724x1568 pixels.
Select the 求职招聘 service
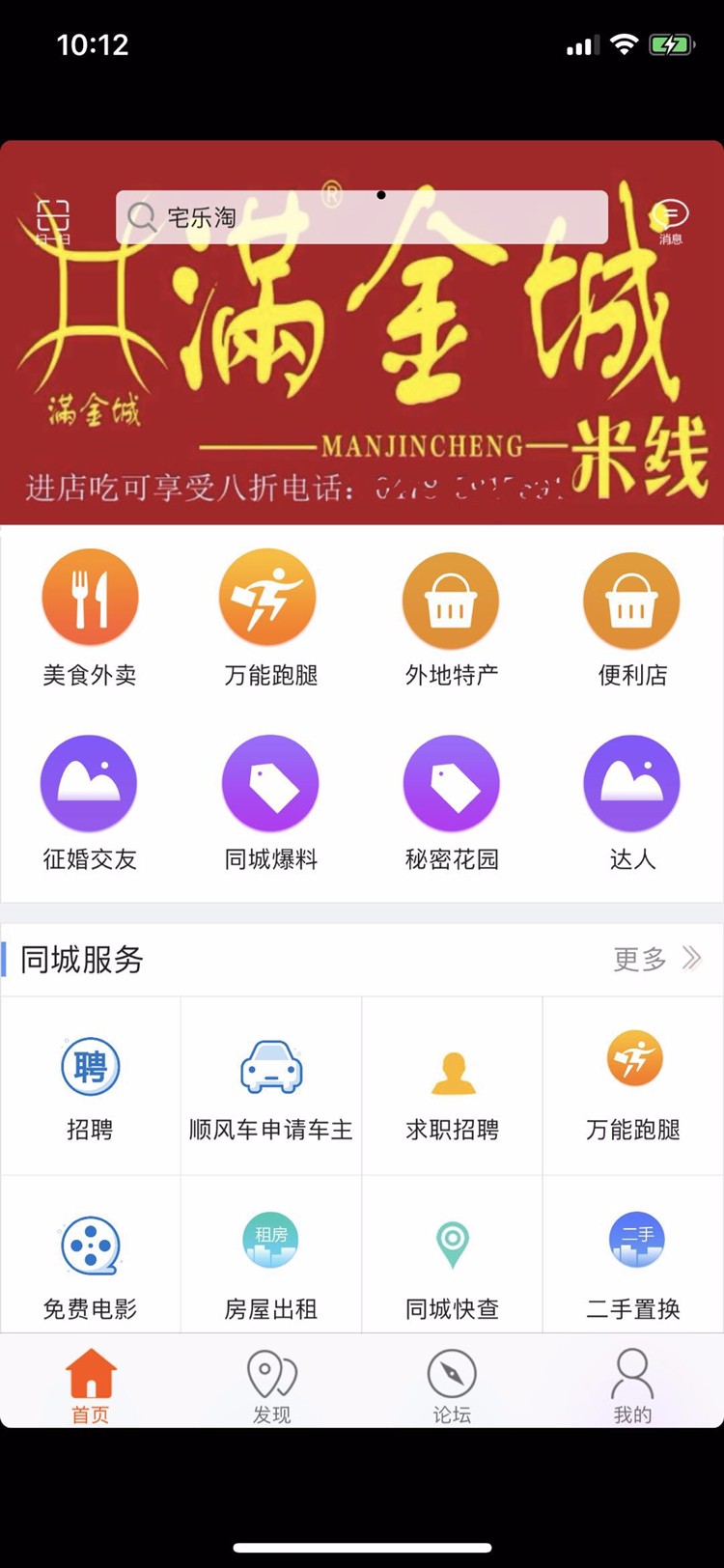[x=452, y=1087]
